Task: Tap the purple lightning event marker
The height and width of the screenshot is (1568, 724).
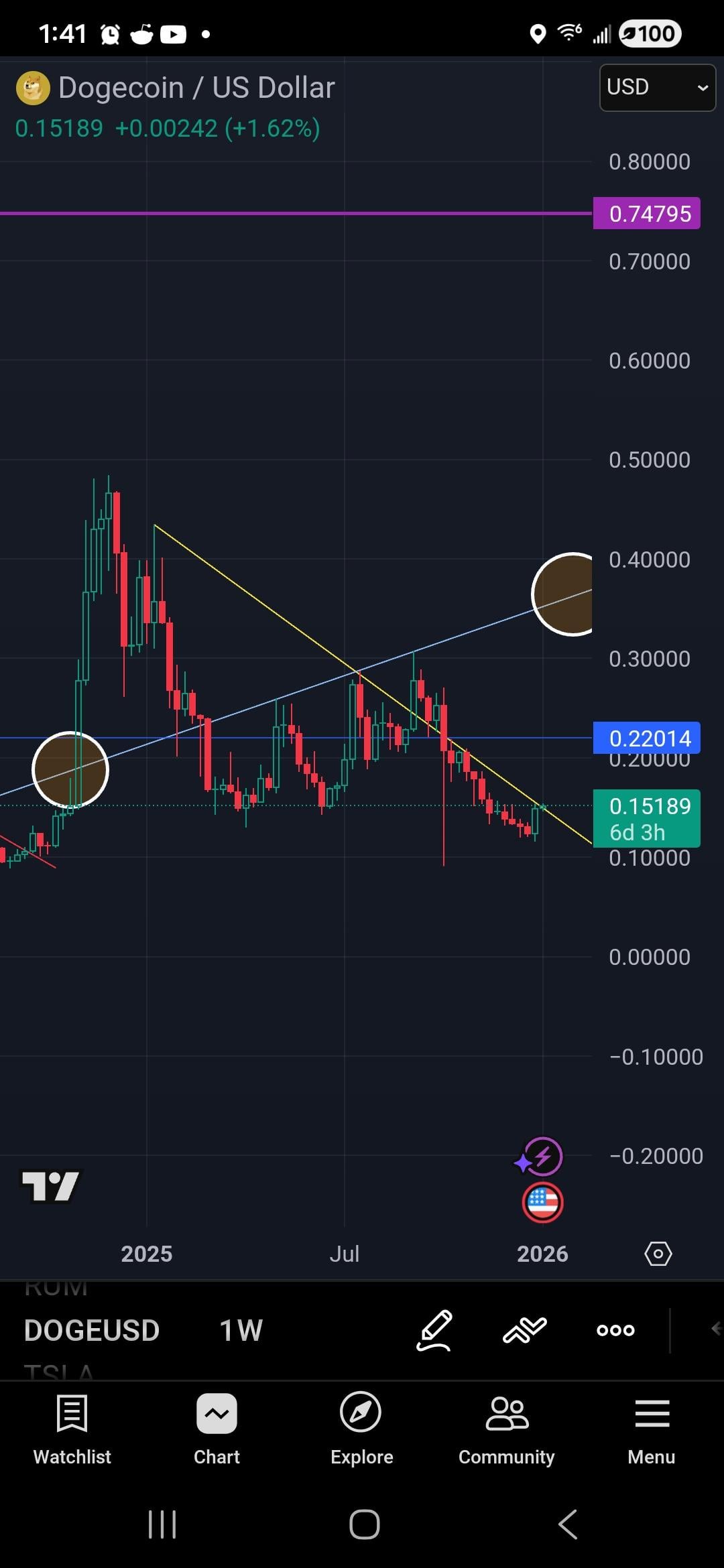Action: (x=542, y=1157)
